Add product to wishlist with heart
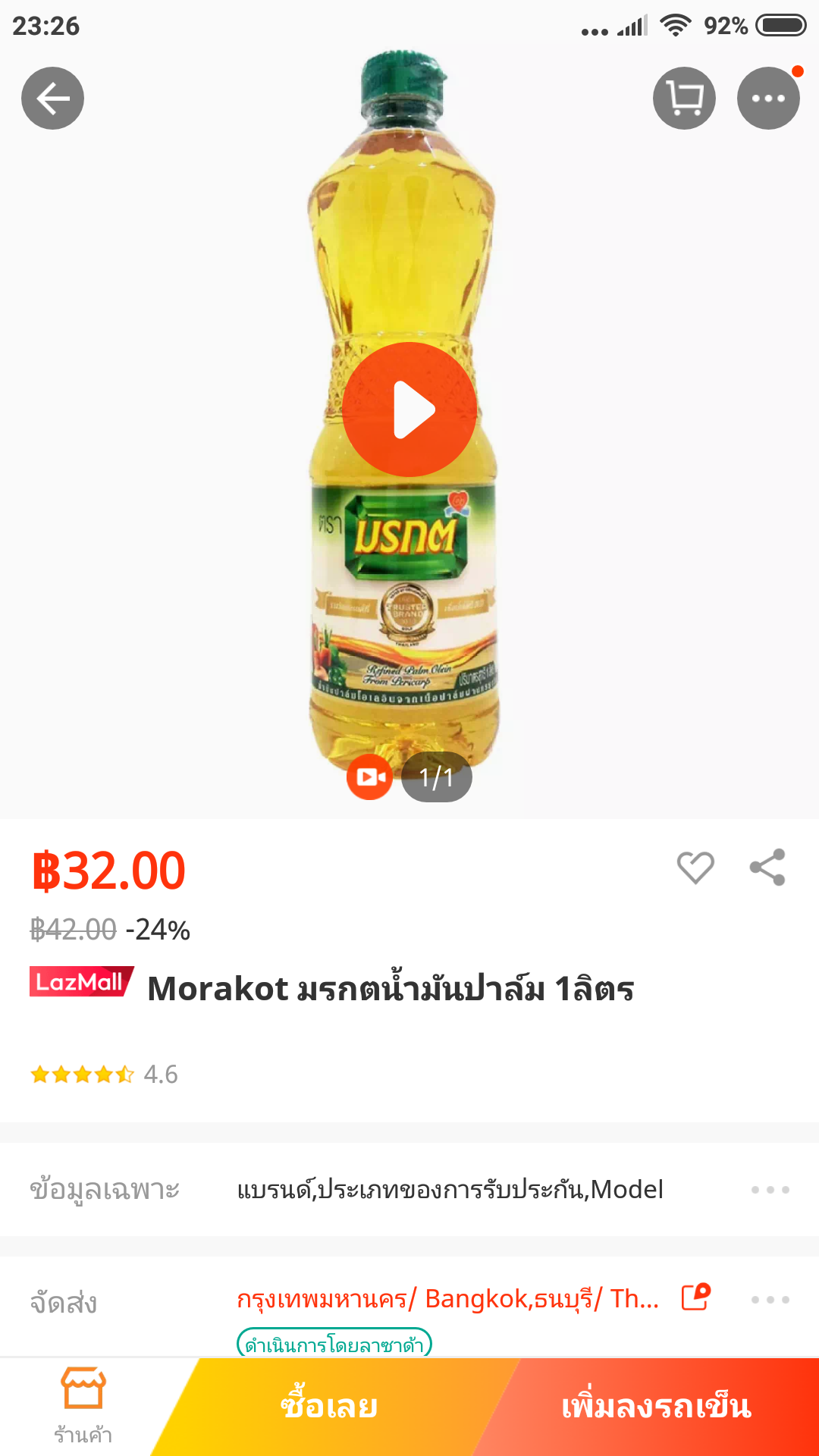819x1456 pixels. (x=695, y=868)
